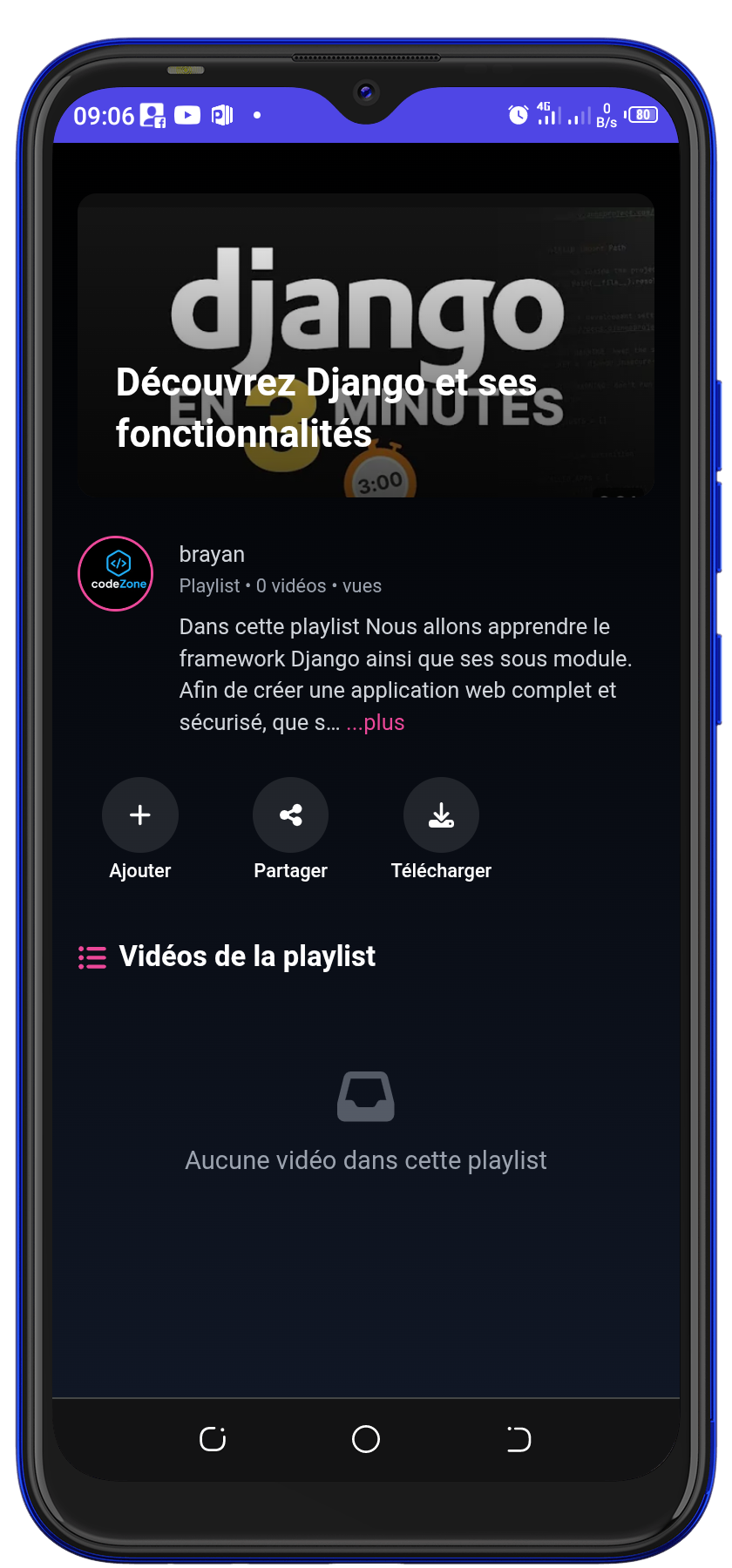Tap the data speed B/s indicator
This screenshot has width=732, height=1568.
608,116
